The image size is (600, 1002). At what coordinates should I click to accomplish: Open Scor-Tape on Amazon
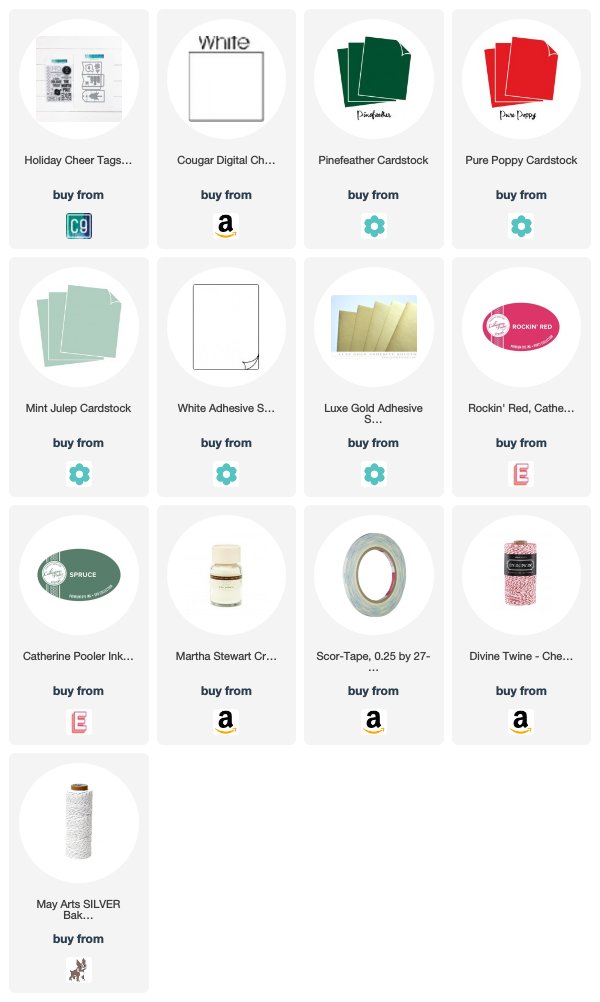[374, 721]
